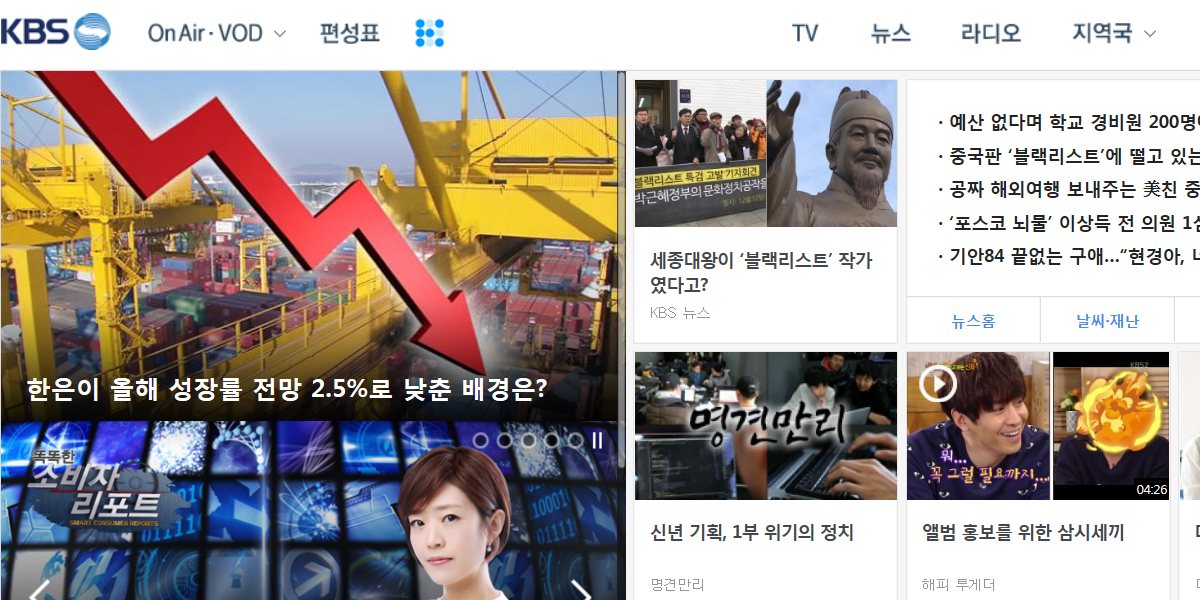The image size is (1200, 600).
Task: Expand the On Air · VOD dropdown
Action: point(216,33)
